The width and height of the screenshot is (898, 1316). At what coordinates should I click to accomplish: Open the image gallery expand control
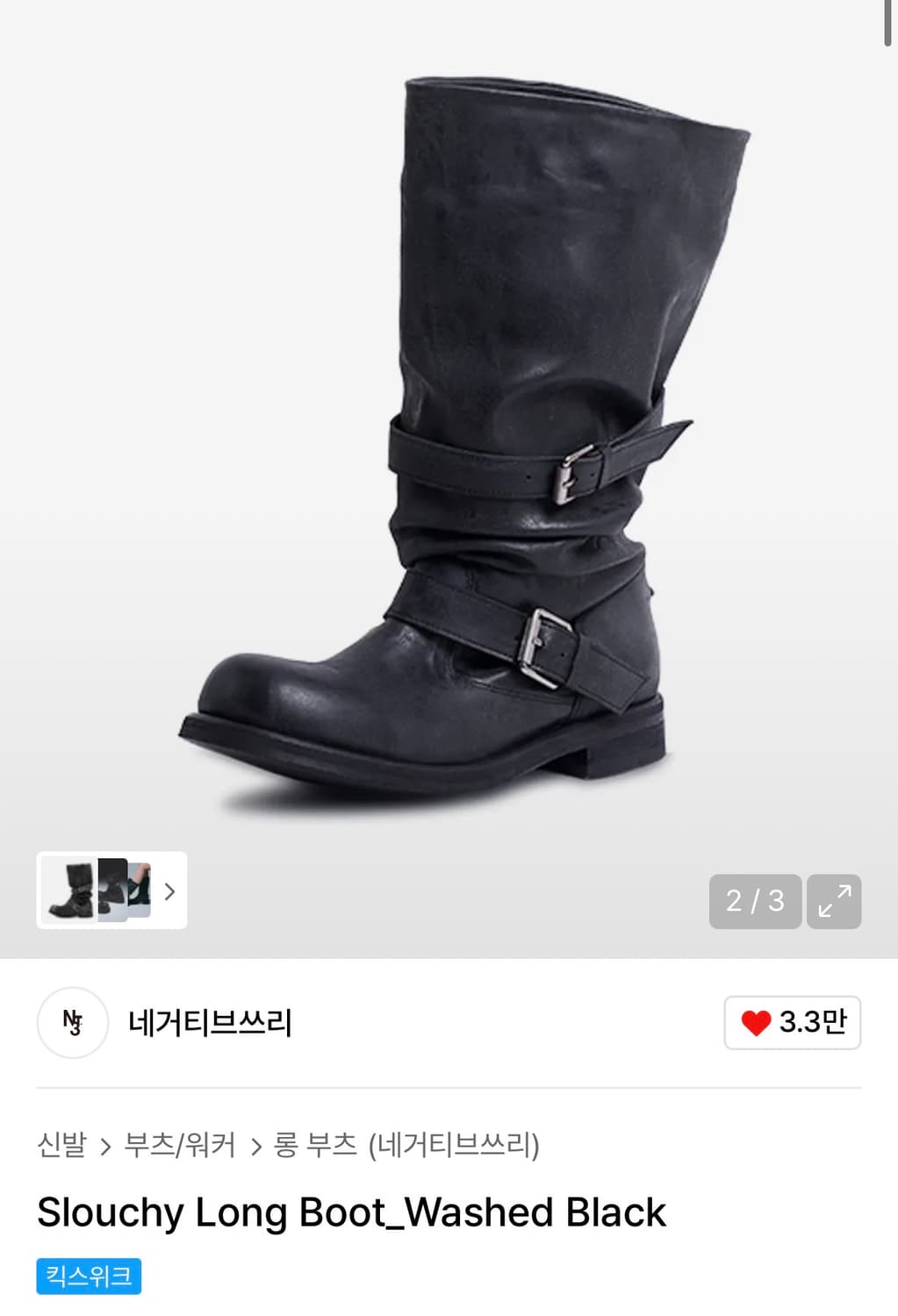[x=832, y=901]
